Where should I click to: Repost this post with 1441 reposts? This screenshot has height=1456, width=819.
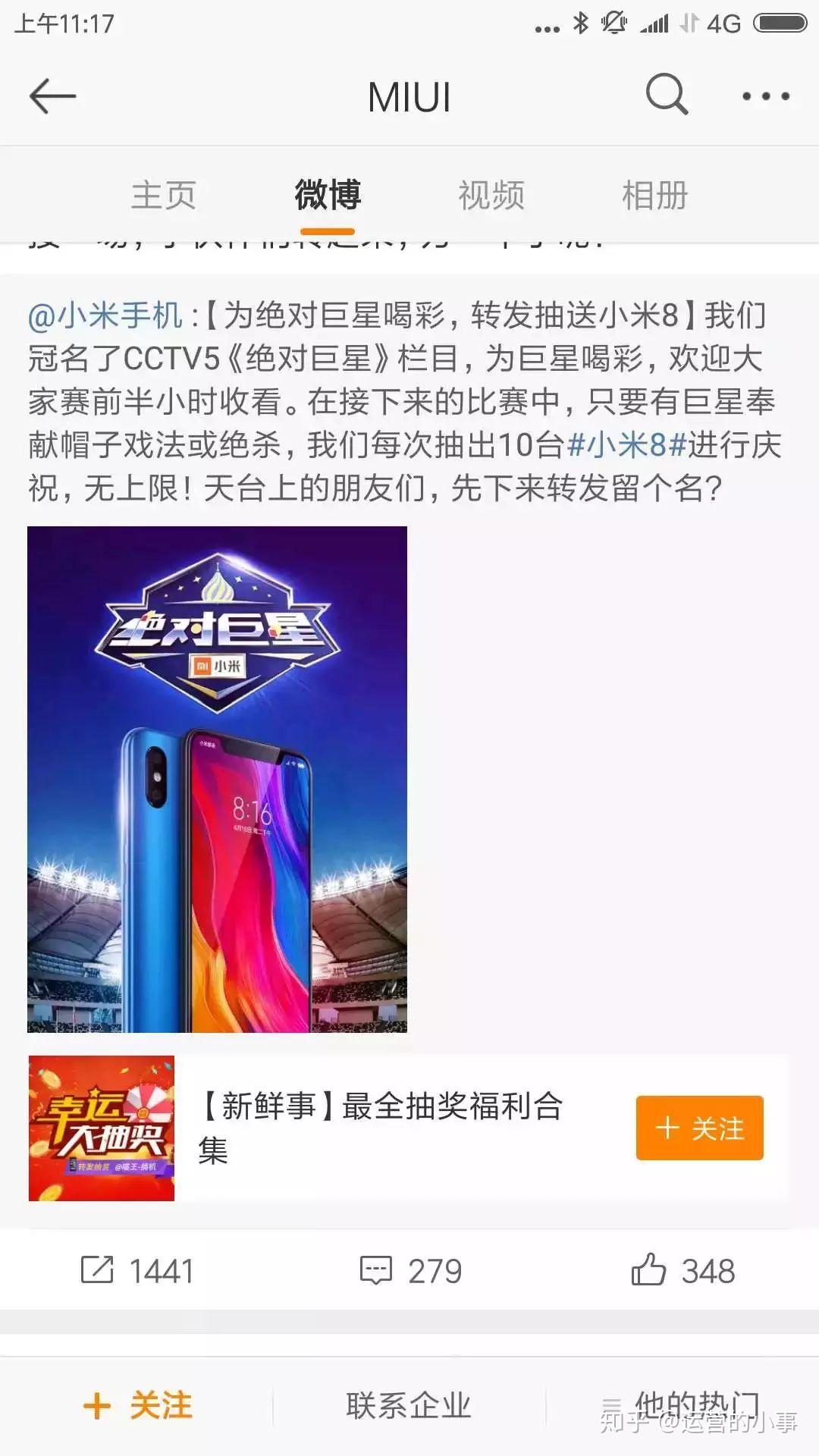coord(137,1271)
